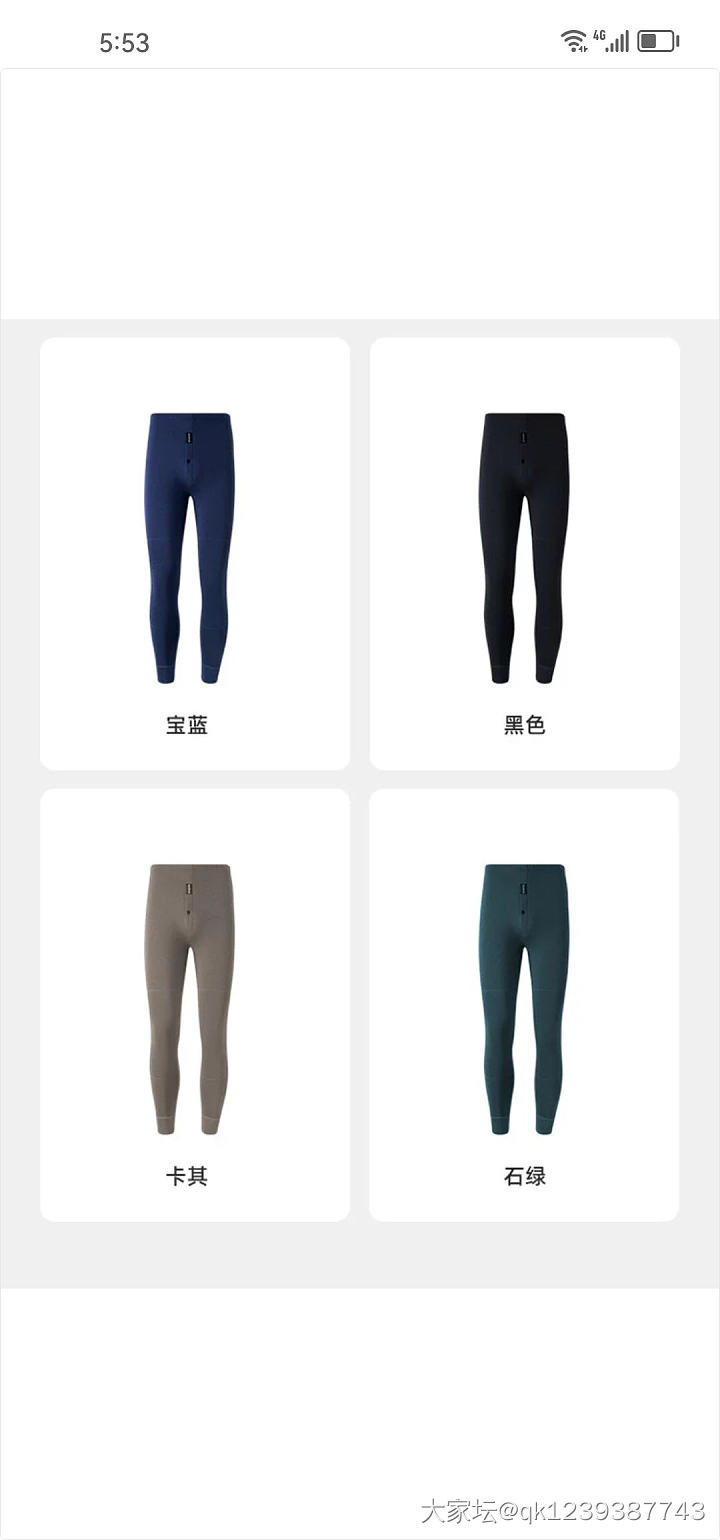
Task: Choose the 石绿 stone green color variant
Action: click(x=524, y=995)
